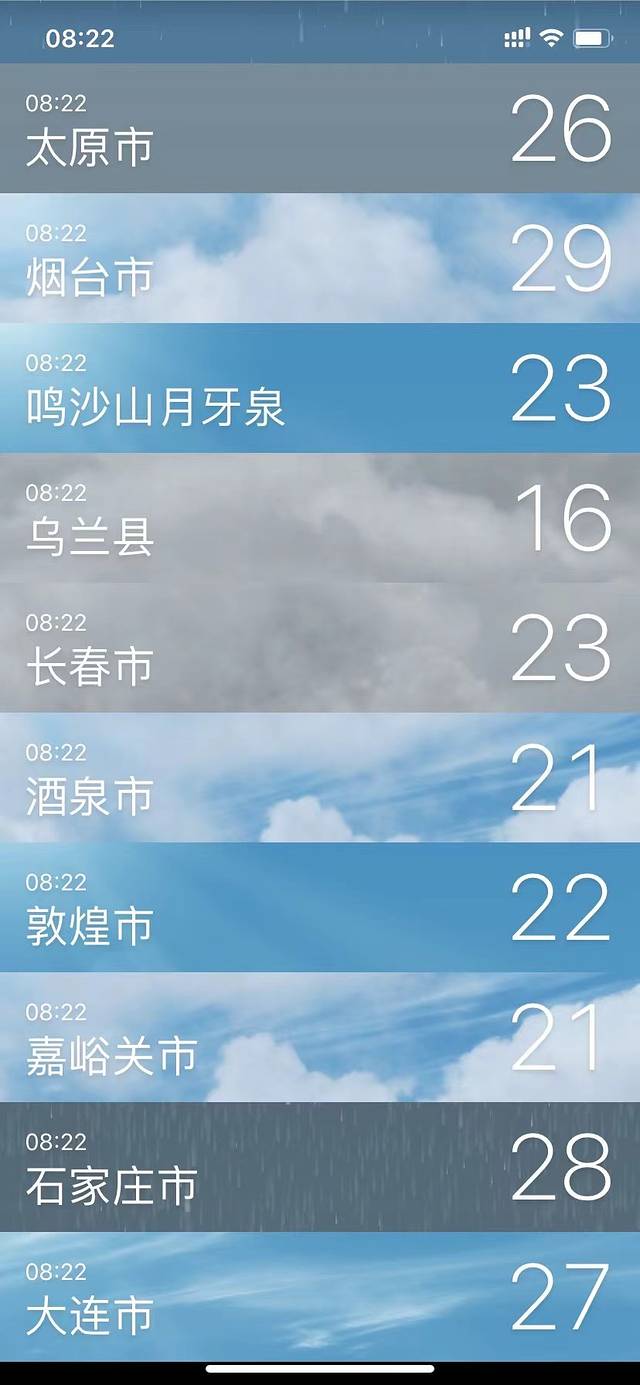
Task: Select the 石家庄市 weather row
Action: click(320, 1167)
